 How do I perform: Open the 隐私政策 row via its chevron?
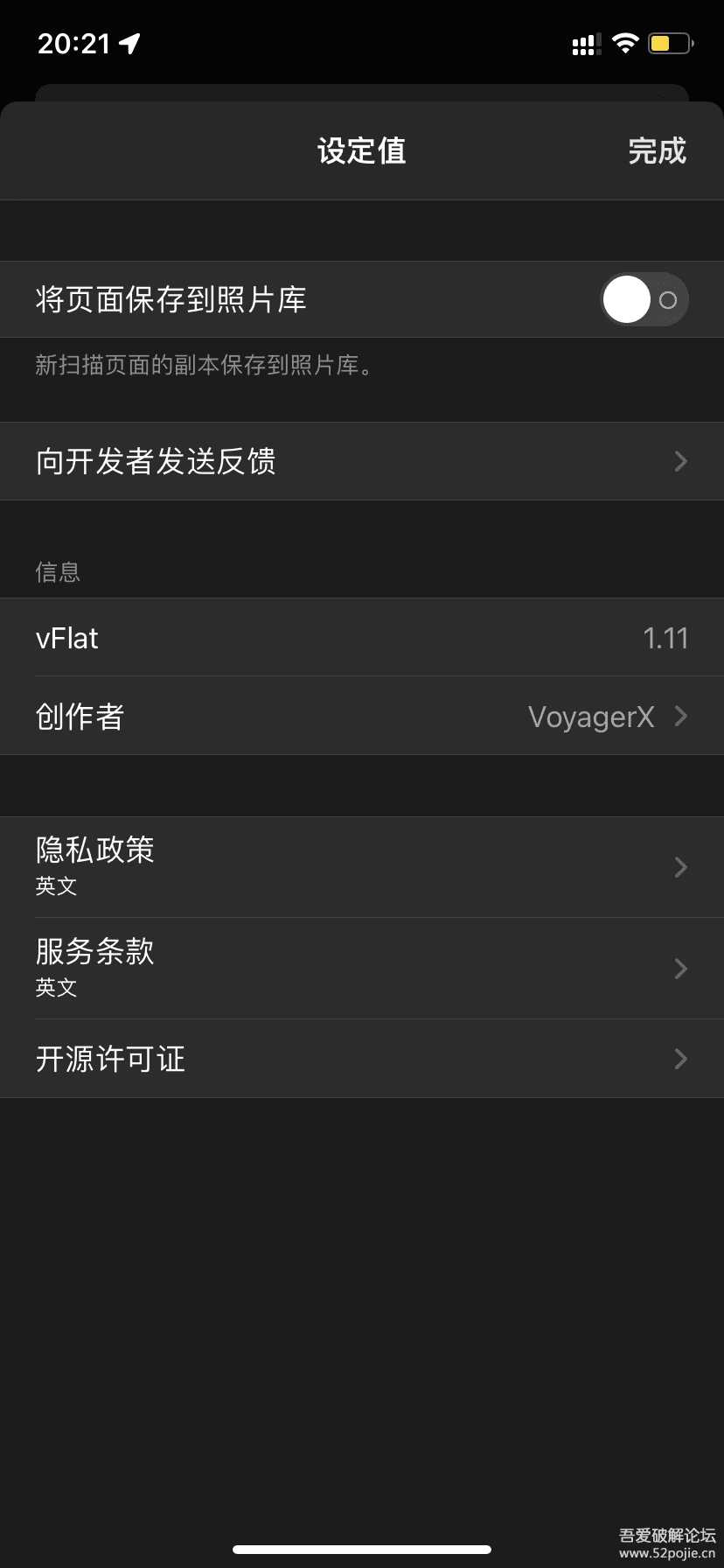[x=679, y=866]
